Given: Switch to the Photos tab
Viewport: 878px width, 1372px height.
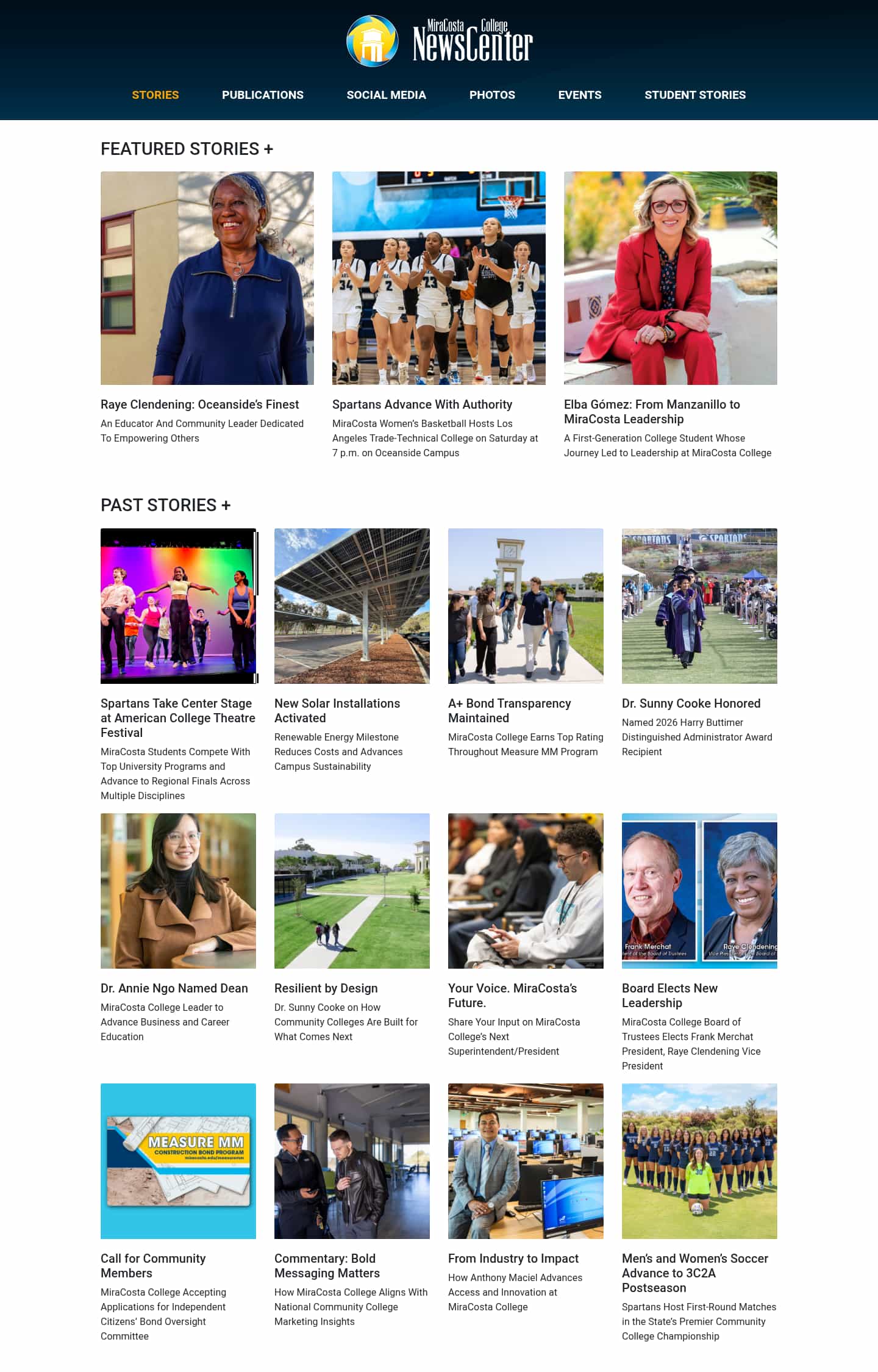Looking at the screenshot, I should [x=492, y=95].
